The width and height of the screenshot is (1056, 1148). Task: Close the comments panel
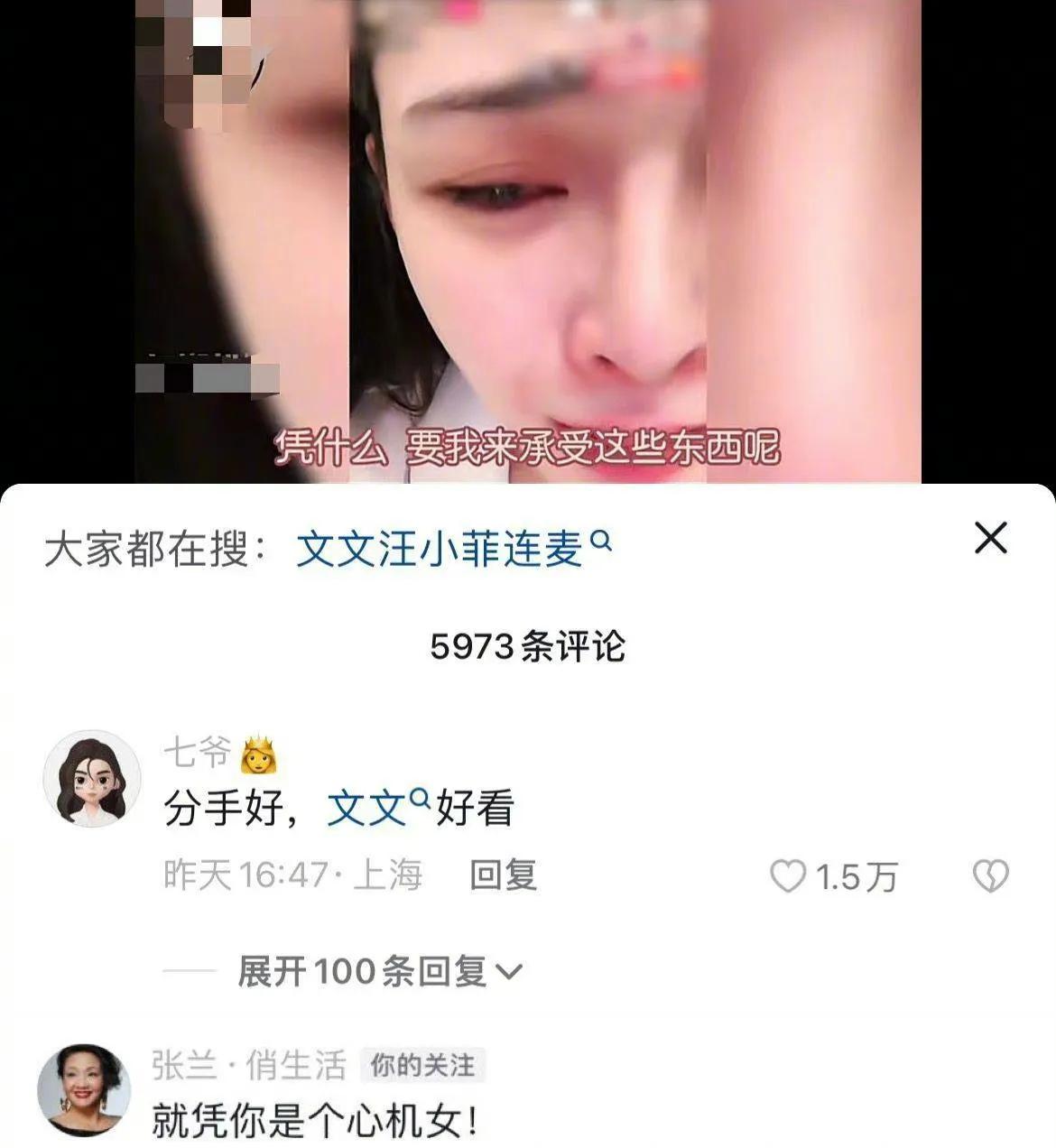(990, 538)
